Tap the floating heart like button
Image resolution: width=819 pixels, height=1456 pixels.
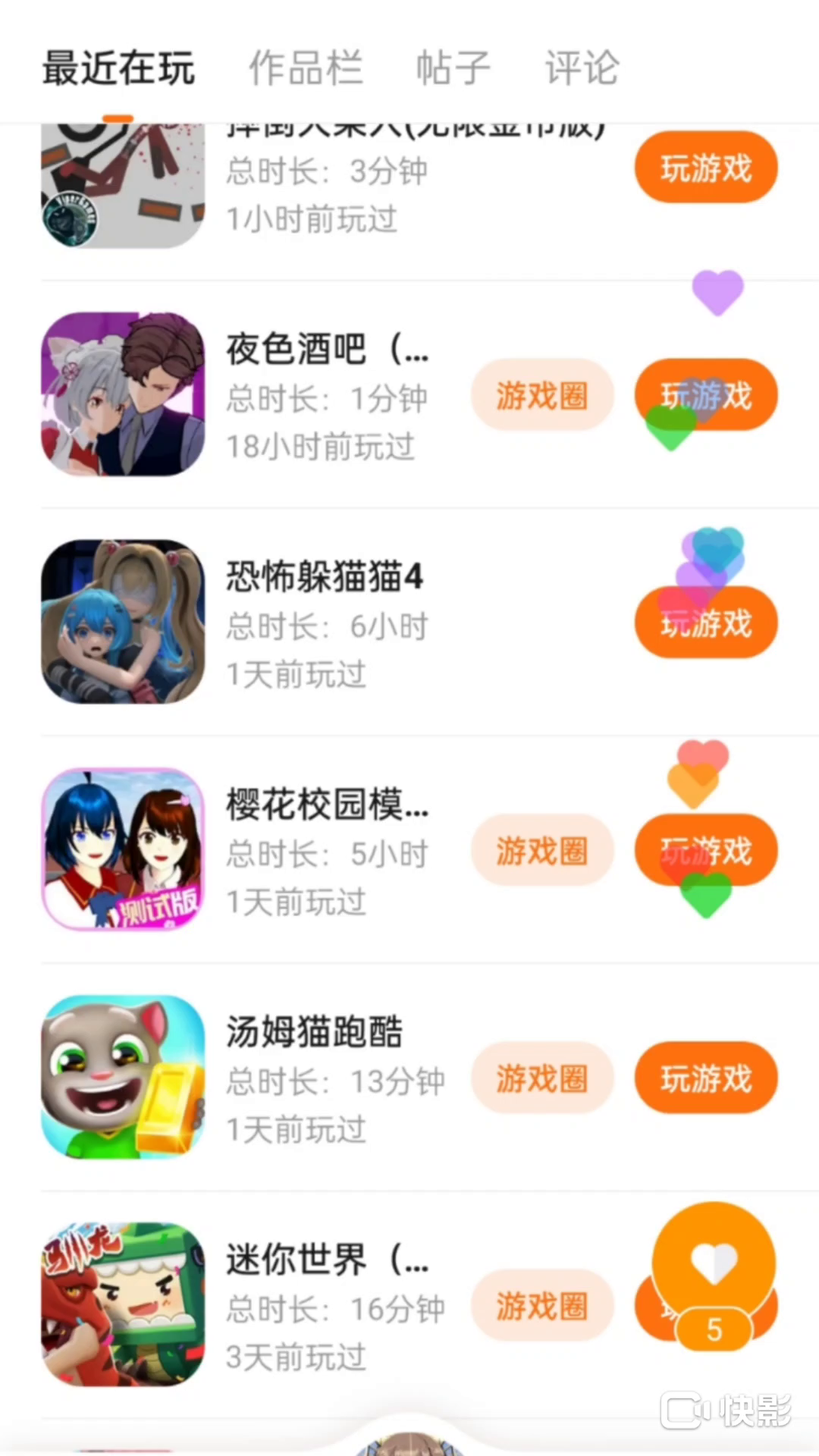714,1264
